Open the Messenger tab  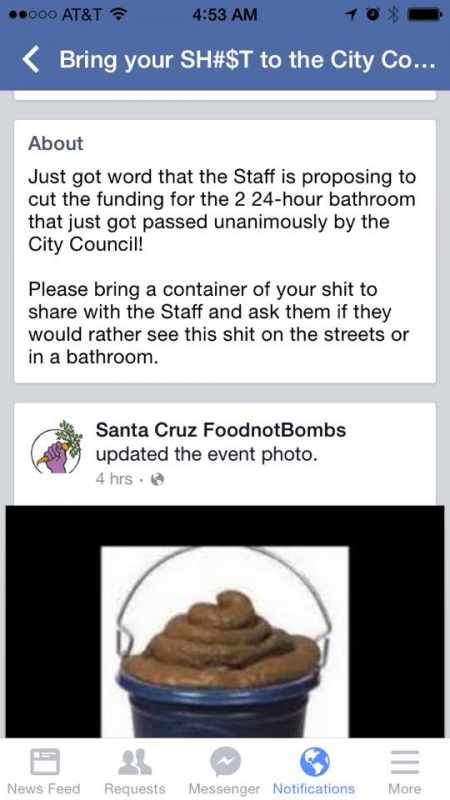coord(224,771)
